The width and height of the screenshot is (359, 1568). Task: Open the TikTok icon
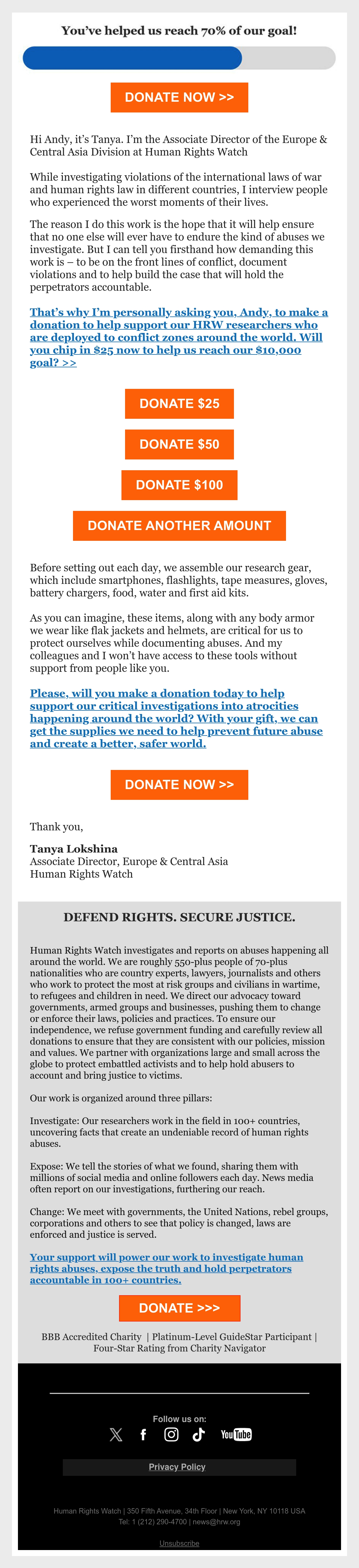point(198,1435)
